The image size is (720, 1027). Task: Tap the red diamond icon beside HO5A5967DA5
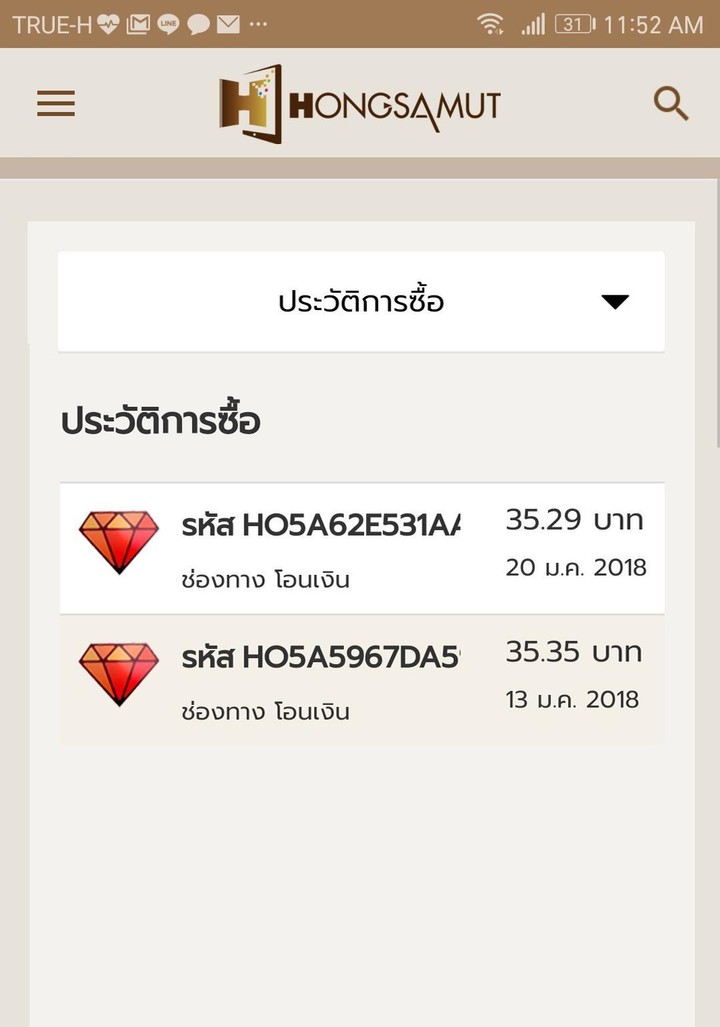click(x=119, y=677)
